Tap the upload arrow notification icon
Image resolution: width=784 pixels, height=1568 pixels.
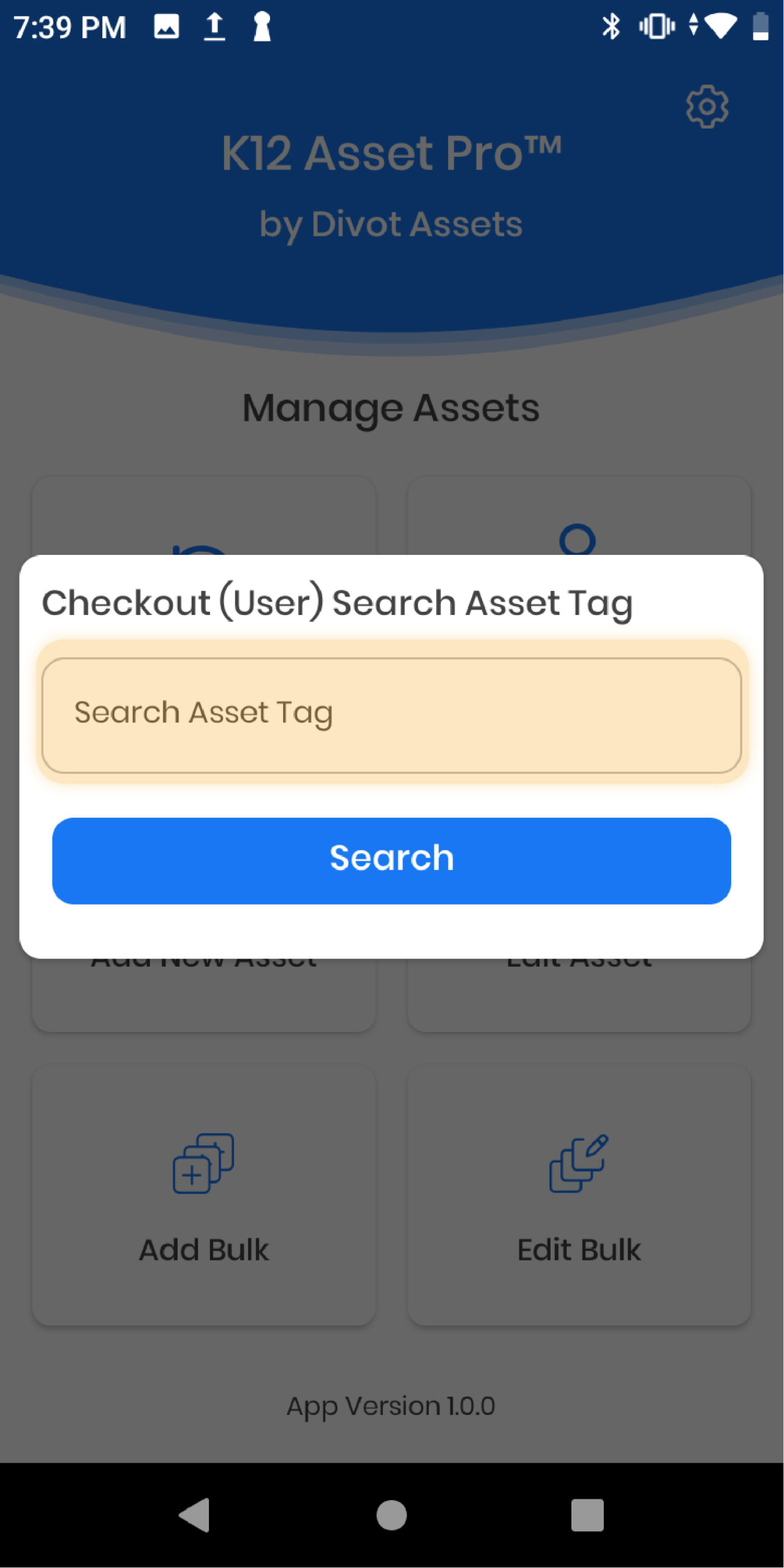(x=214, y=26)
